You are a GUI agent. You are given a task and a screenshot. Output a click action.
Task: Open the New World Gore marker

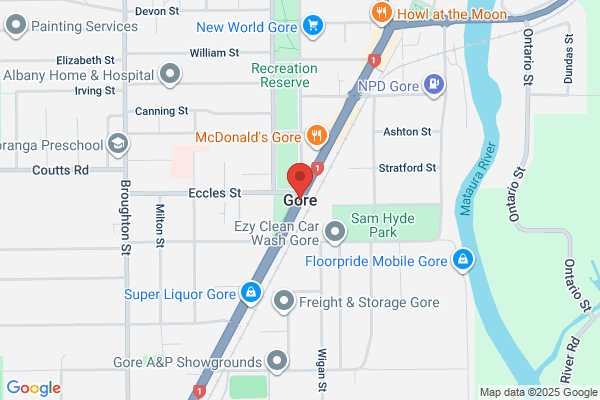point(313,24)
